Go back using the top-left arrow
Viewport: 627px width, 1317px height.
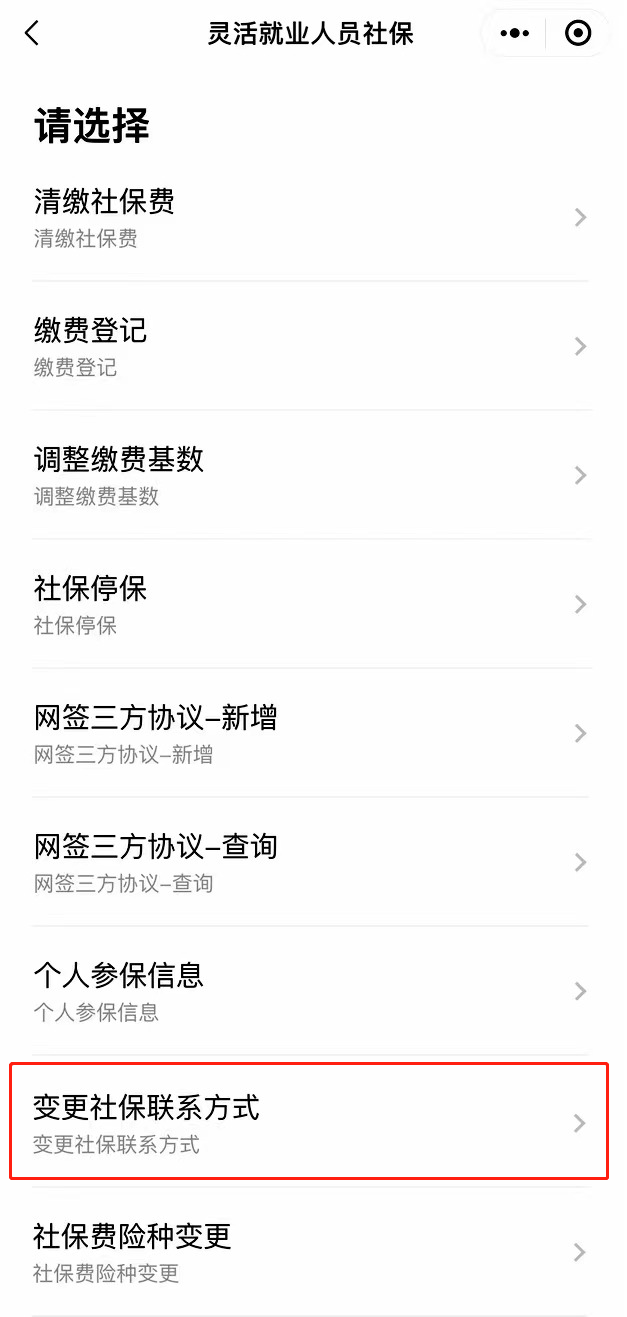(x=32, y=33)
